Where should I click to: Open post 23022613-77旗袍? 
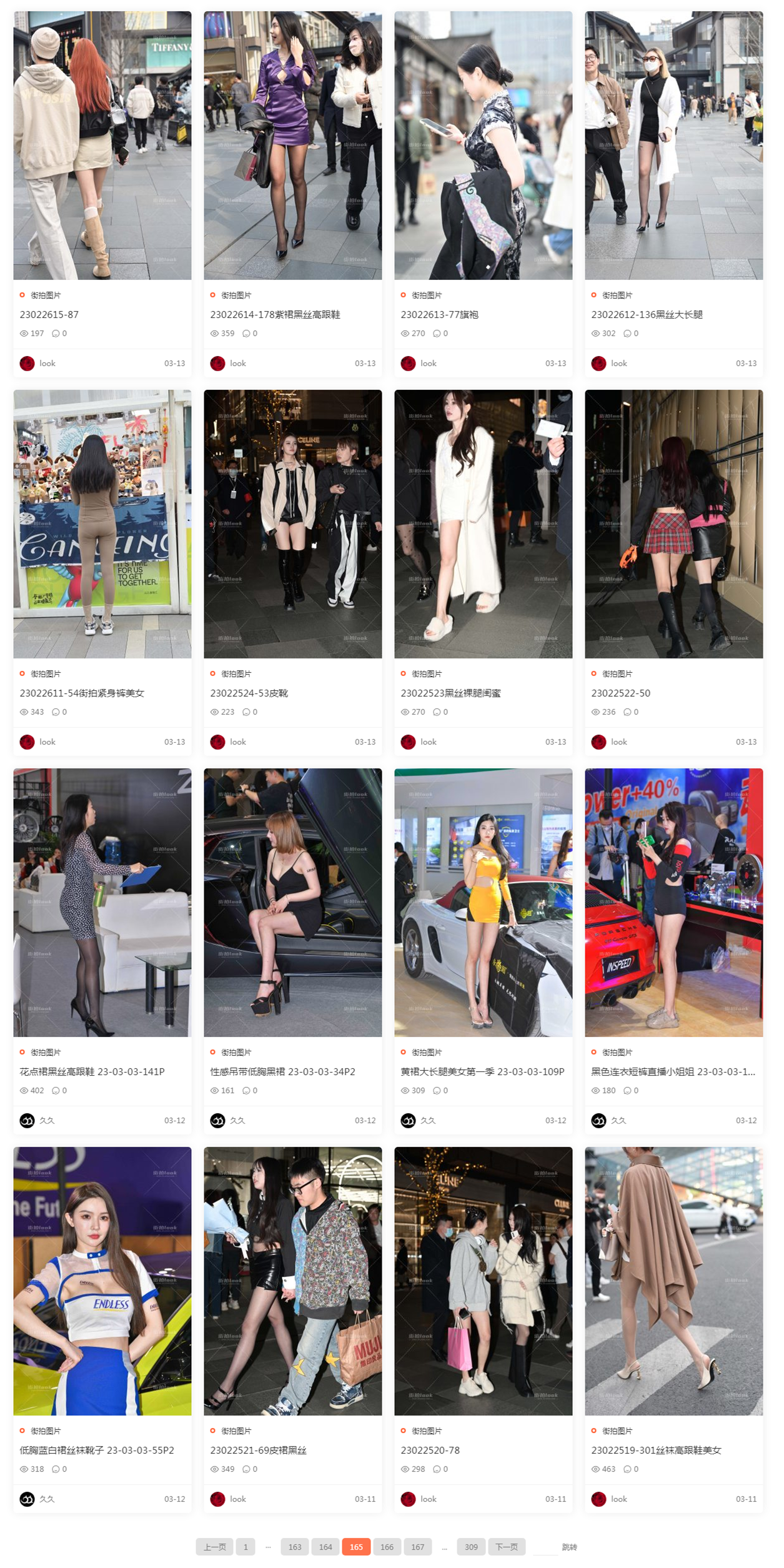coord(439,314)
